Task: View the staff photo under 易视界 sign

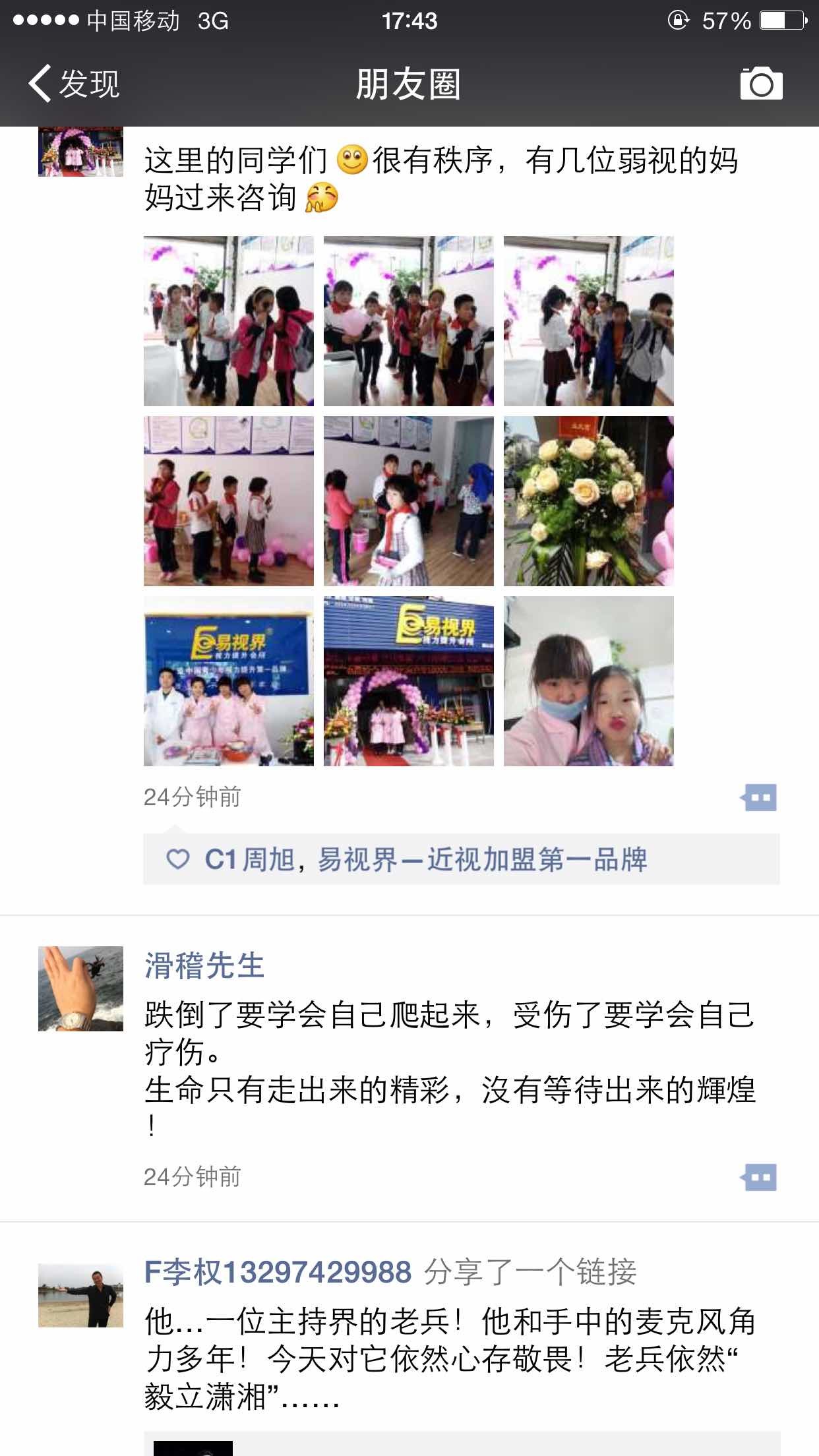Action: (x=228, y=681)
